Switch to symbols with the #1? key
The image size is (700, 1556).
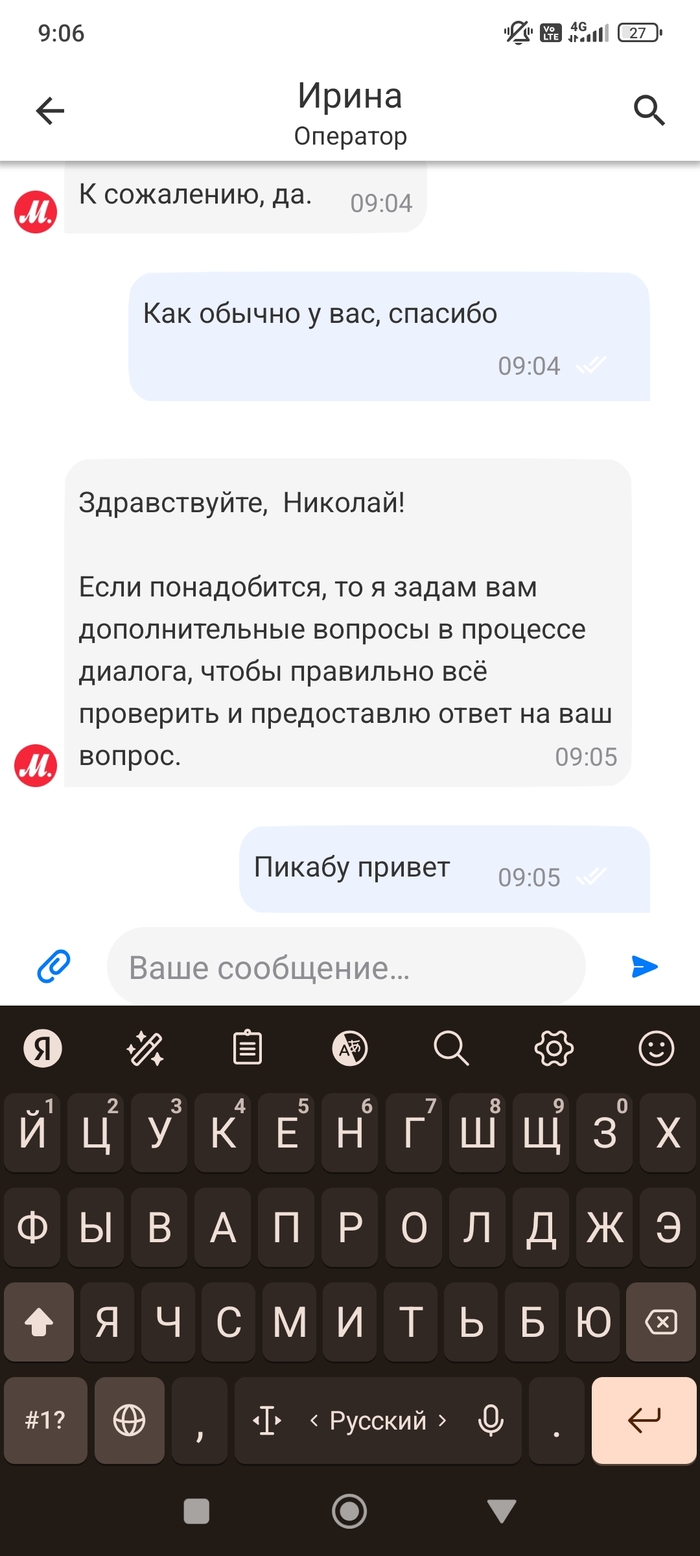(45, 1420)
